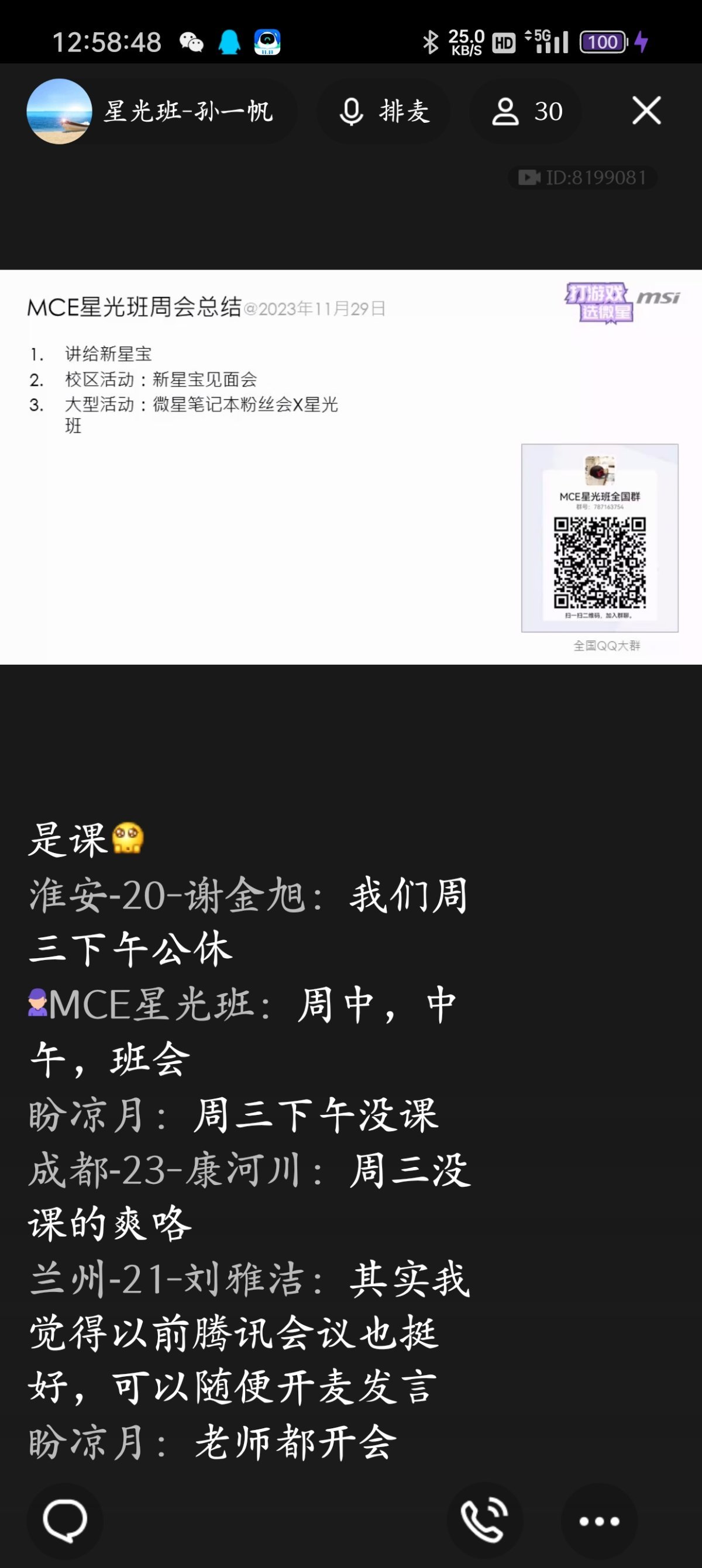This screenshot has height=1568, width=702.
Task: Close the live room
Action: (x=646, y=110)
